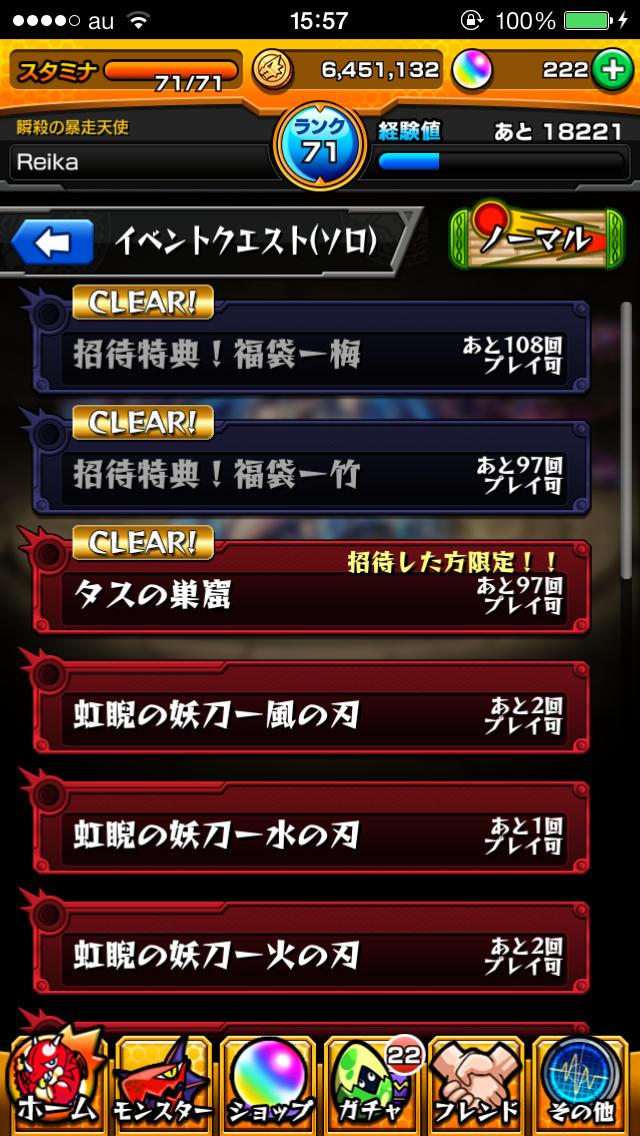Select the タスの巣窟 quest

tap(310, 595)
